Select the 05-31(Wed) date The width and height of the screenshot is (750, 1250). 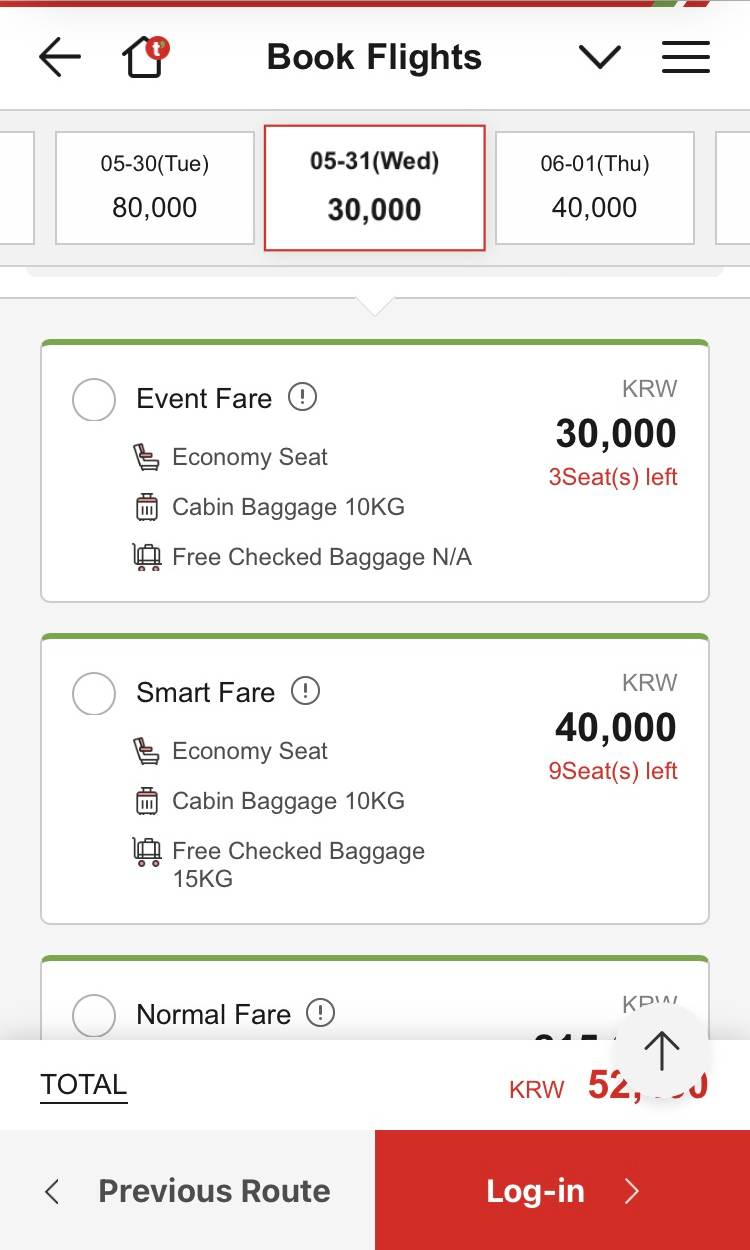pos(375,187)
